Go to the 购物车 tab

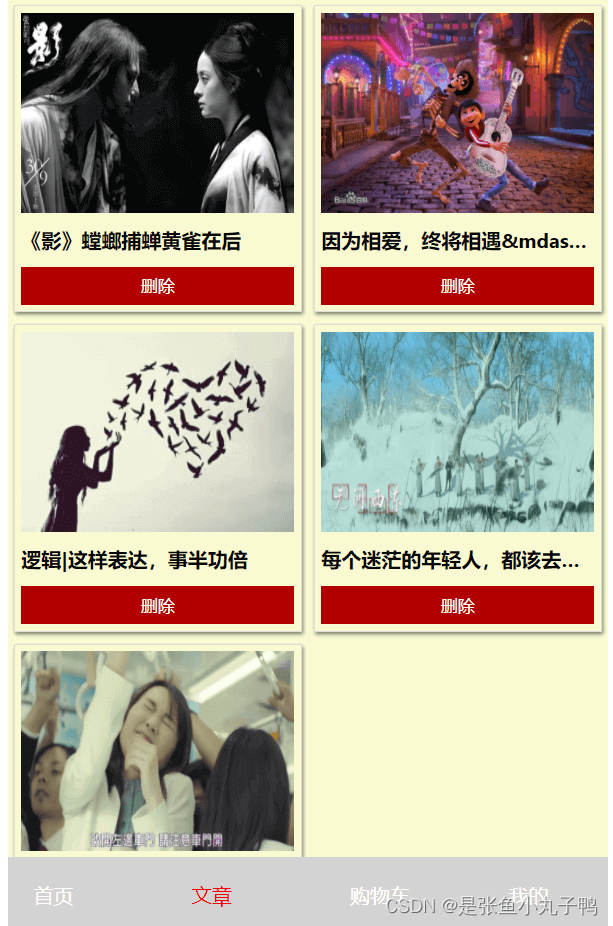(x=379, y=896)
